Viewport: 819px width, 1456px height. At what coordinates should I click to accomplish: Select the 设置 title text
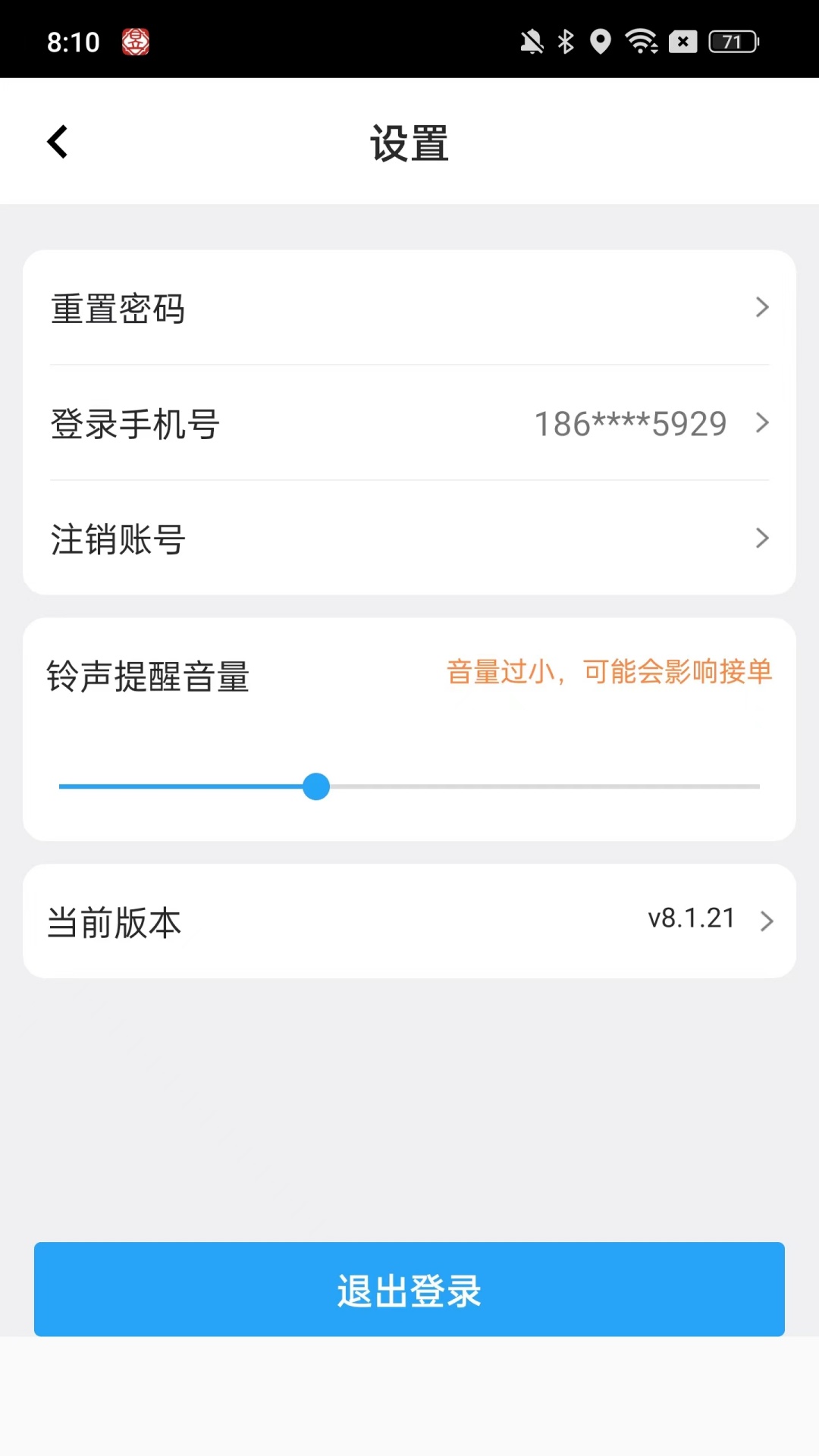[x=409, y=144]
